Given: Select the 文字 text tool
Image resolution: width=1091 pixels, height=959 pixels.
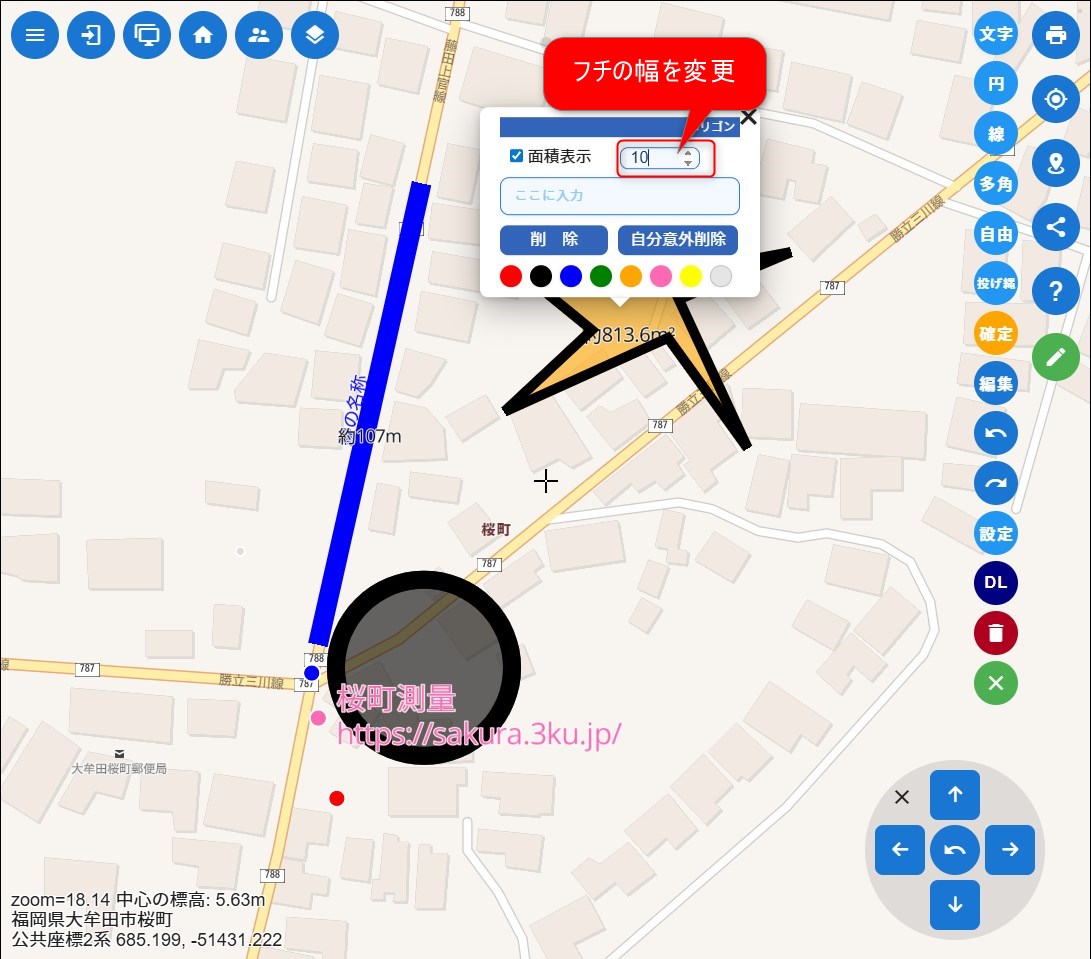Looking at the screenshot, I should pos(996,34).
